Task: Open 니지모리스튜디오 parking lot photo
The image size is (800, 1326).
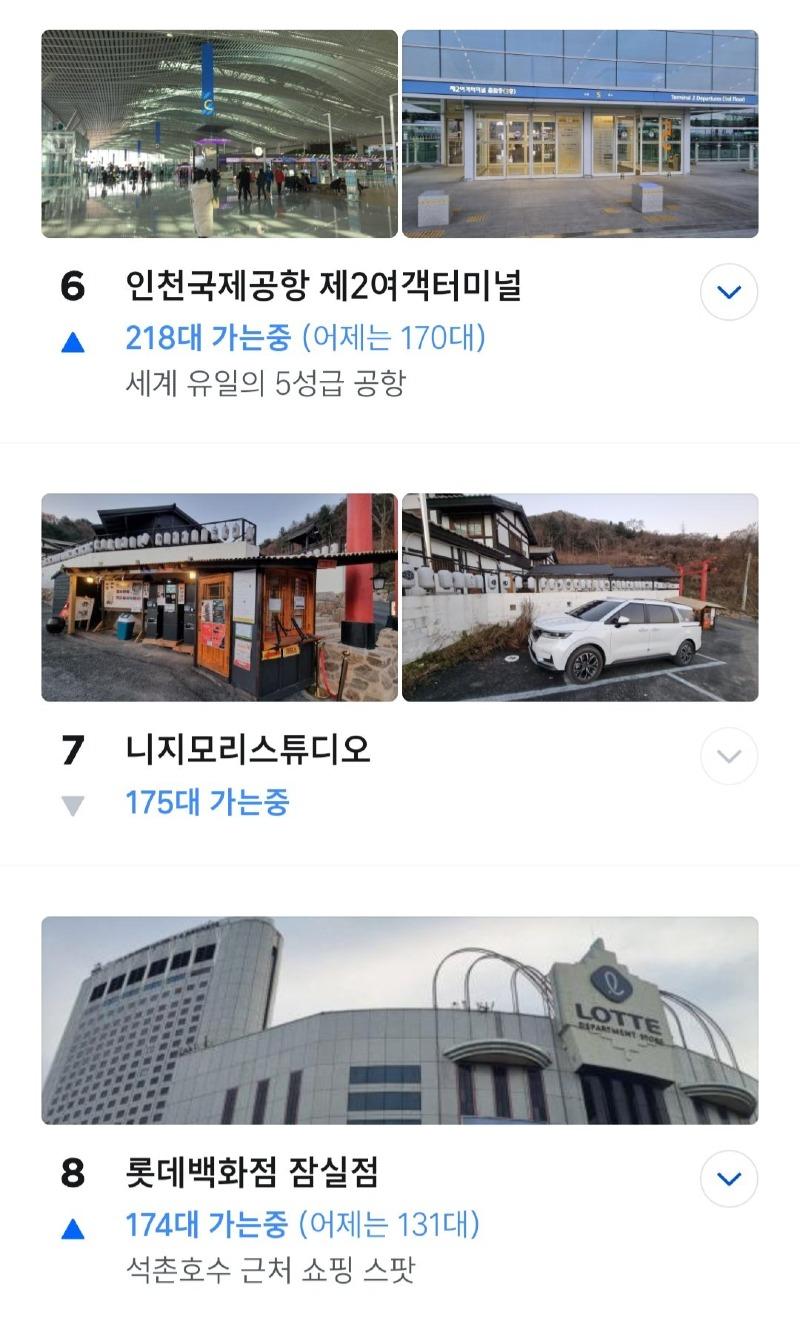Action: (580, 597)
